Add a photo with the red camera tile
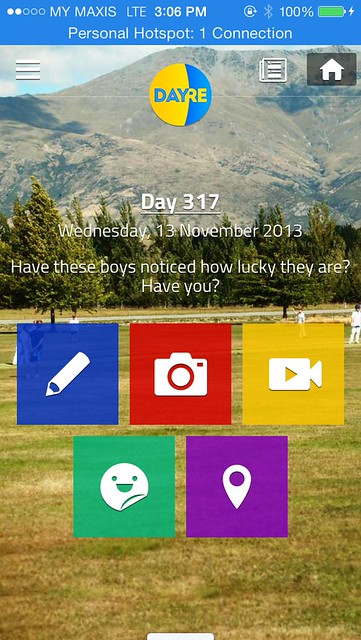 pos(180,374)
